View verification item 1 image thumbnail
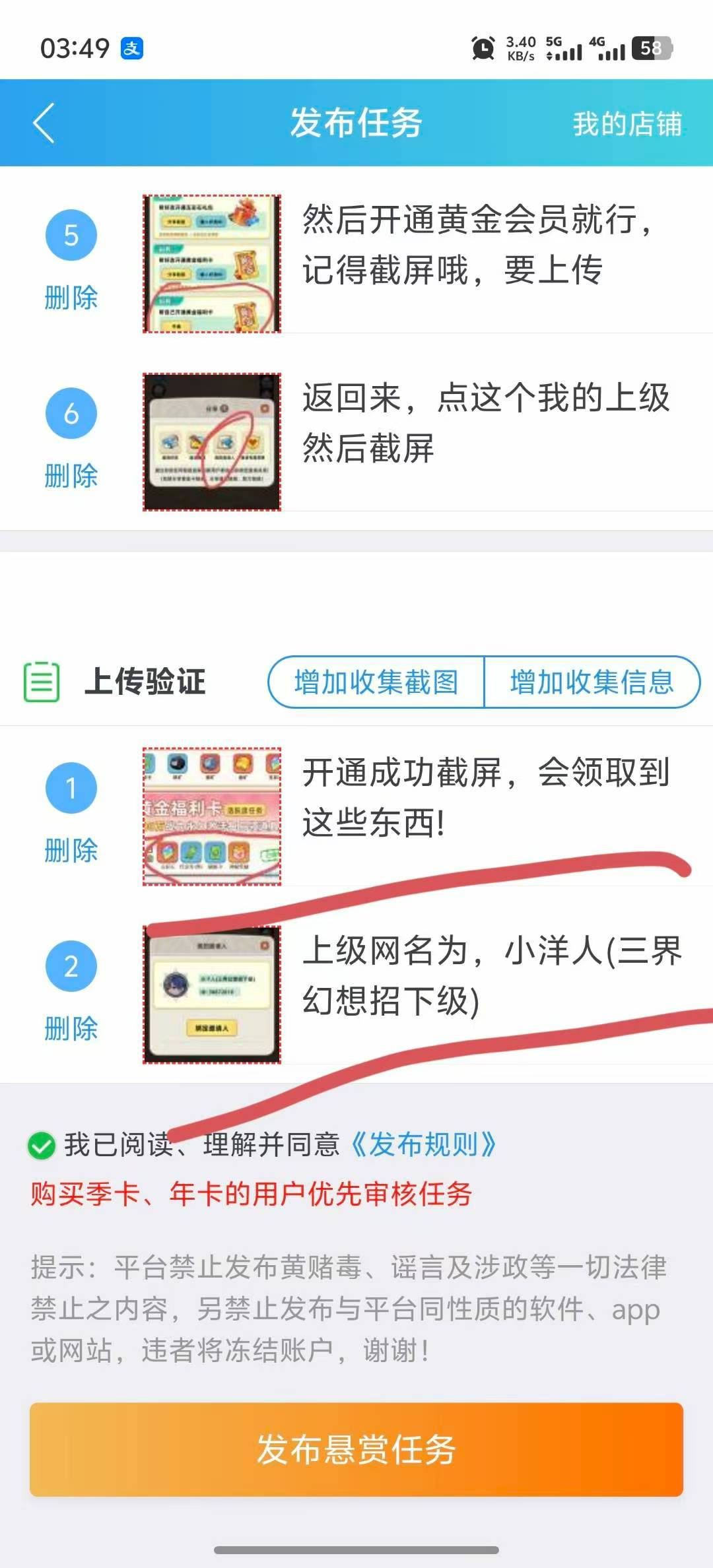The height and width of the screenshot is (1568, 713). pos(212,816)
